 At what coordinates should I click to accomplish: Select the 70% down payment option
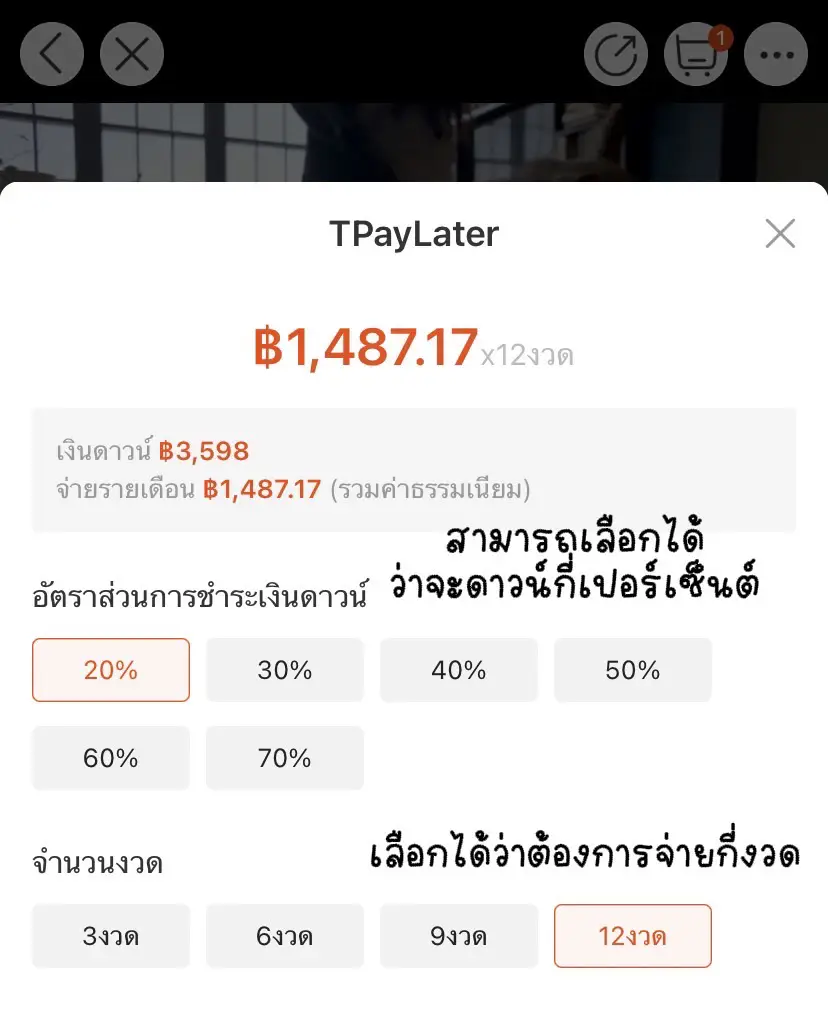(284, 758)
